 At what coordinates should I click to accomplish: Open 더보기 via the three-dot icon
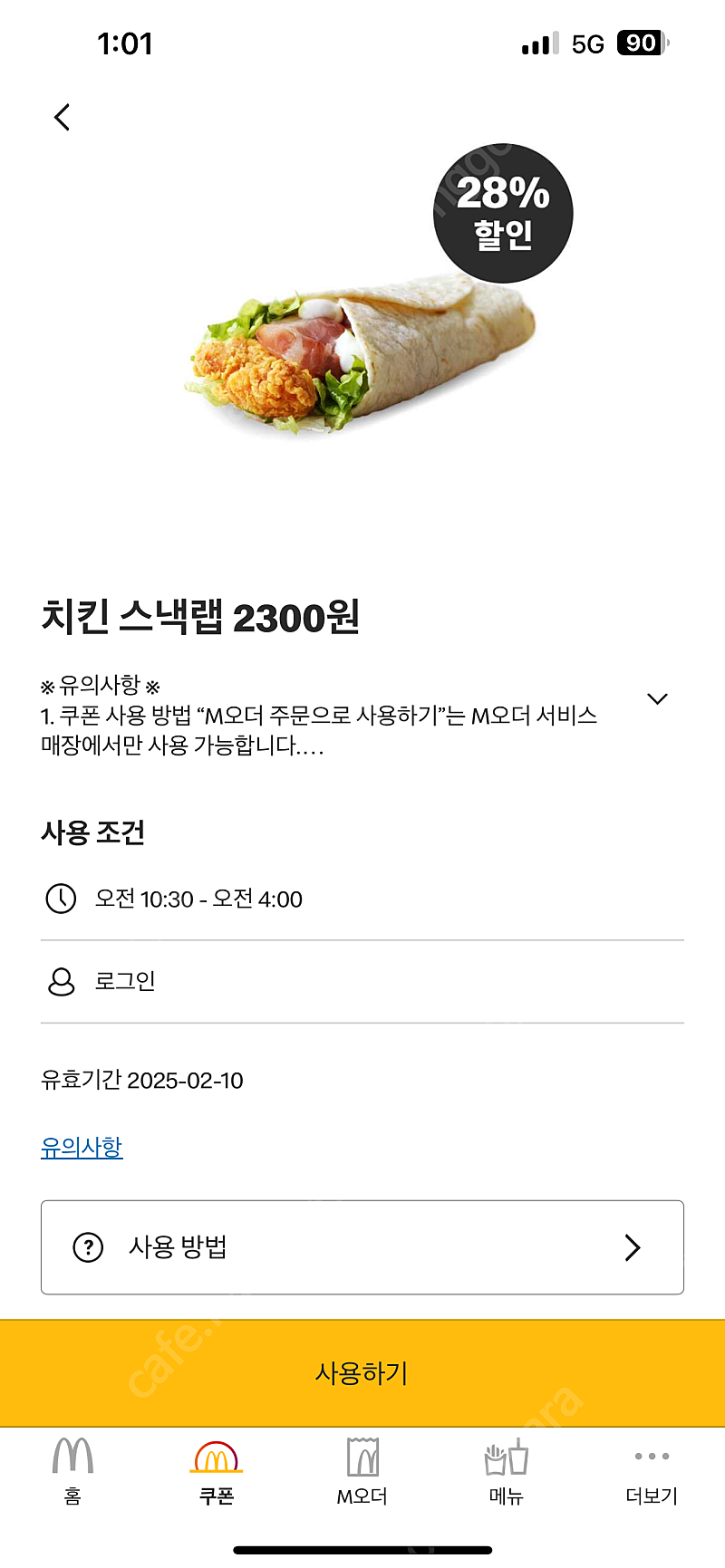pos(652,1457)
